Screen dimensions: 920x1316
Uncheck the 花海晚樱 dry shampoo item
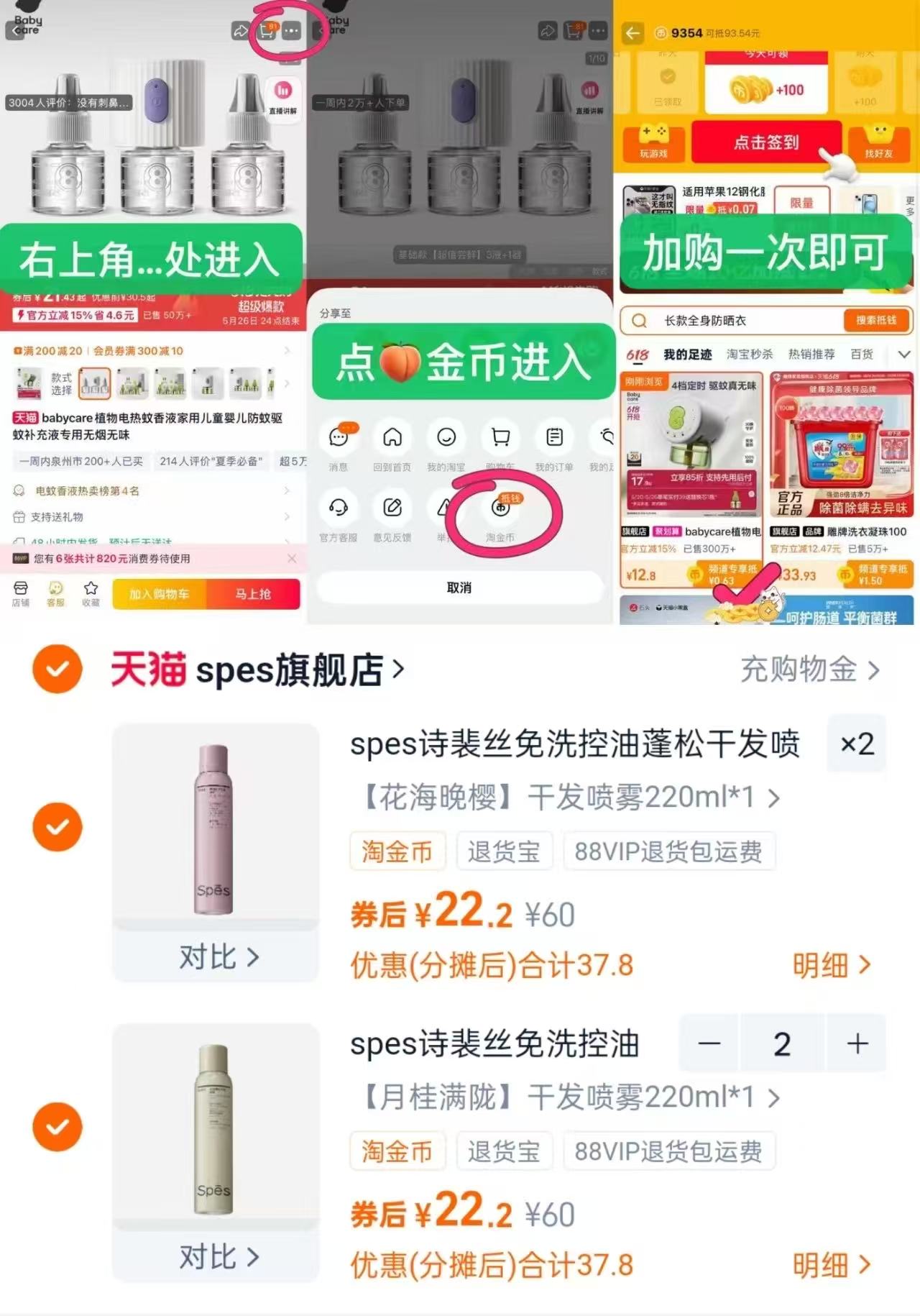click(x=57, y=826)
